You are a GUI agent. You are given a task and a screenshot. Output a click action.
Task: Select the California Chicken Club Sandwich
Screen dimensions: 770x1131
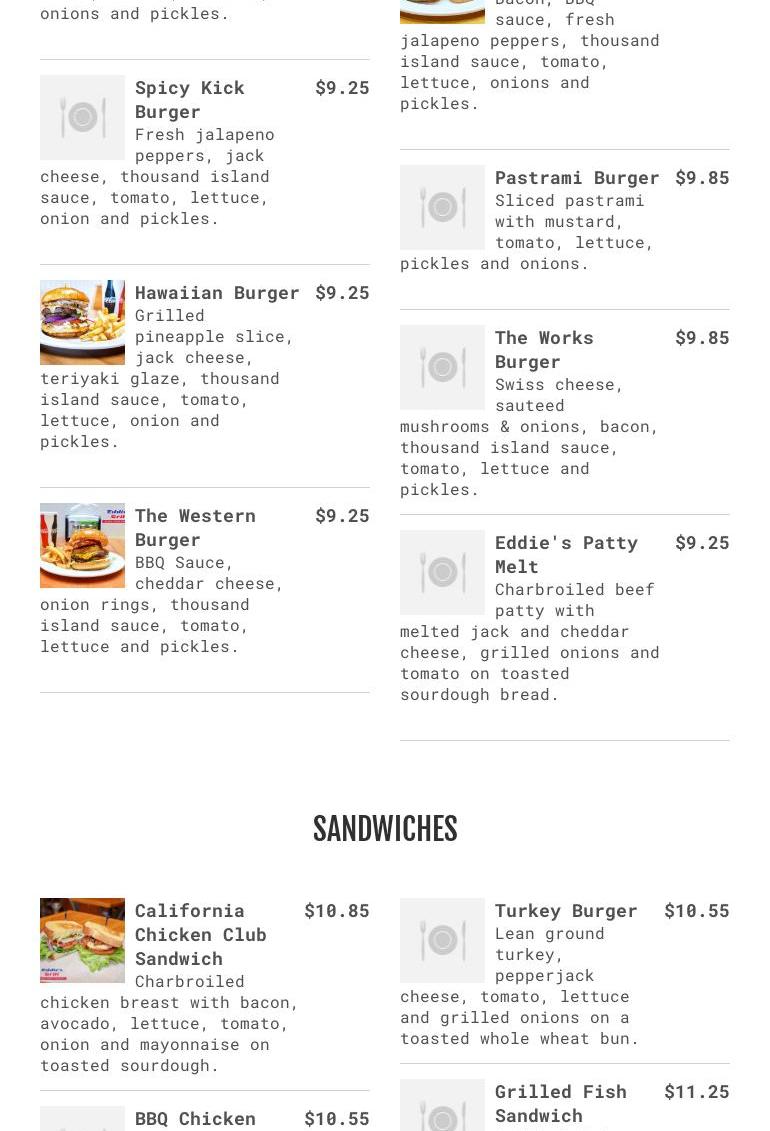click(200, 934)
